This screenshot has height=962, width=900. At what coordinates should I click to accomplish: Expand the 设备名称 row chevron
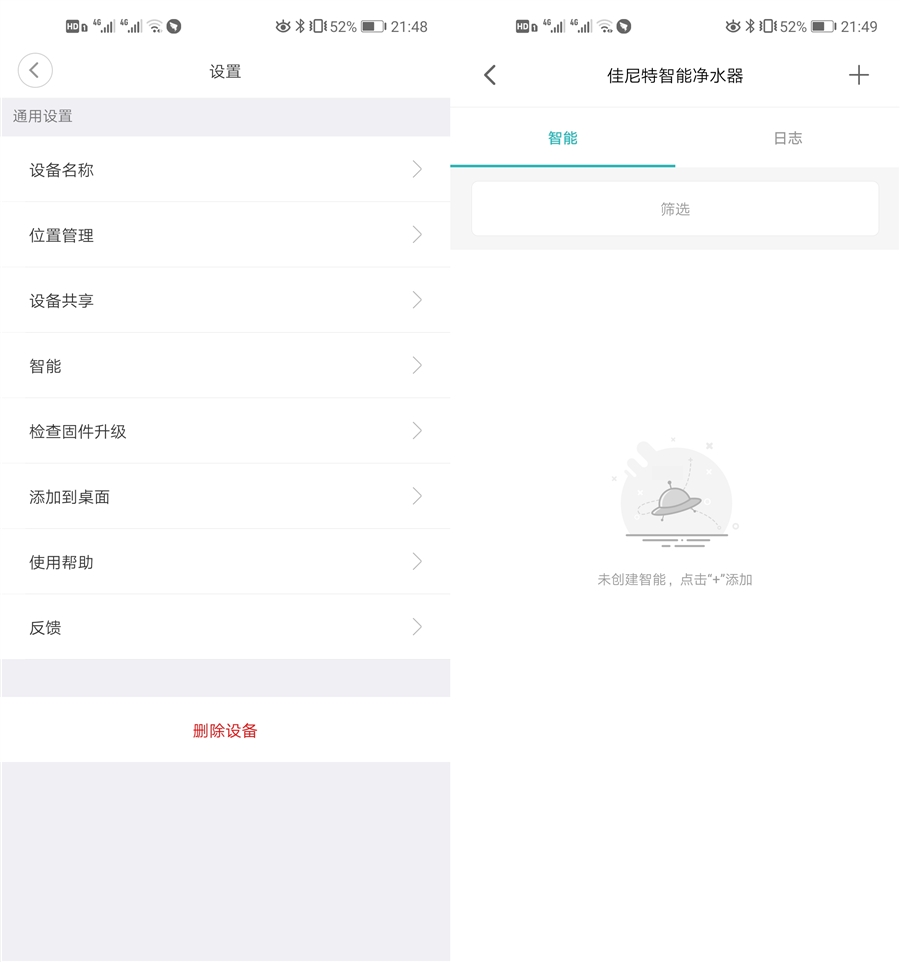tap(417, 169)
